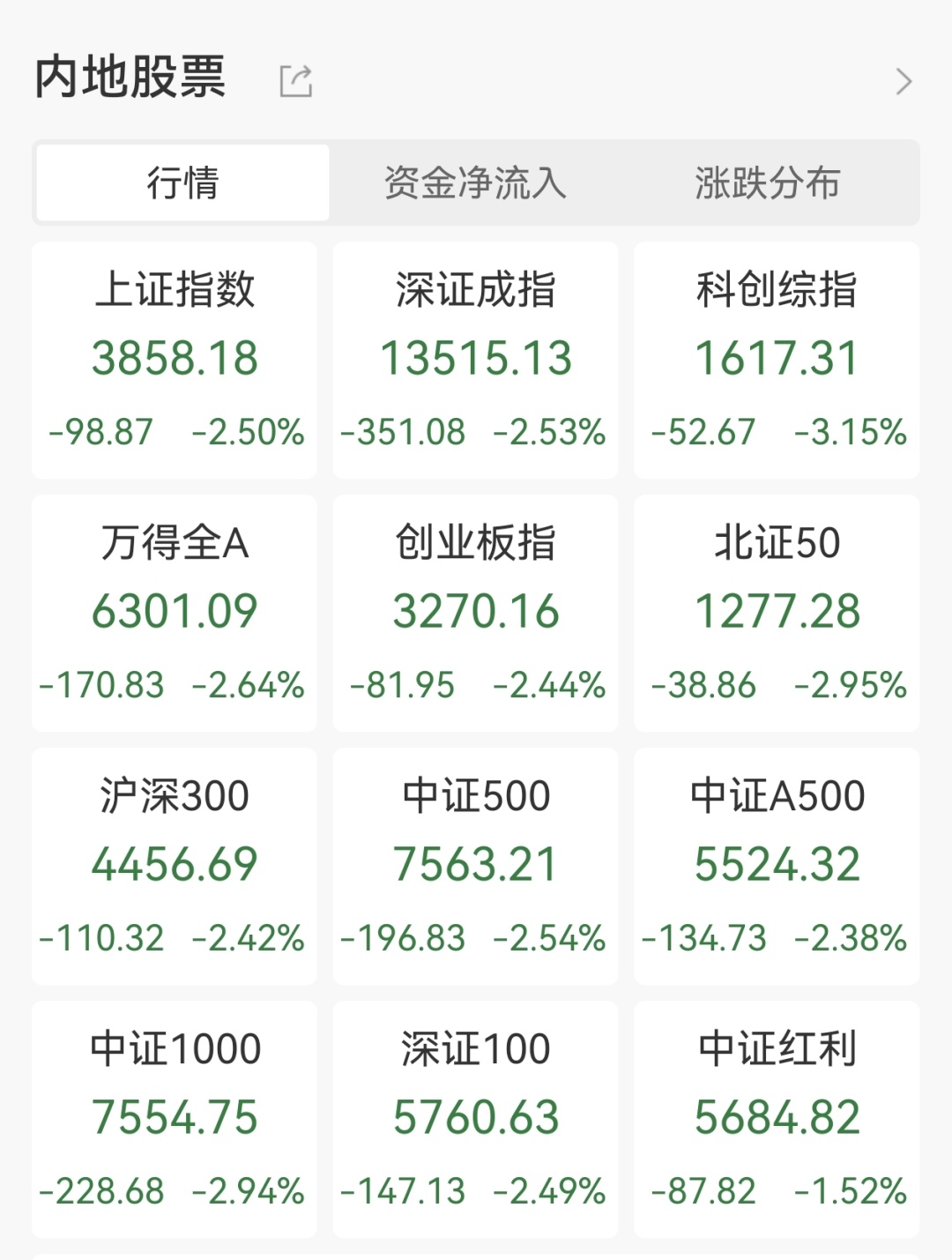Click the share icon next to 内地股票

click(295, 81)
